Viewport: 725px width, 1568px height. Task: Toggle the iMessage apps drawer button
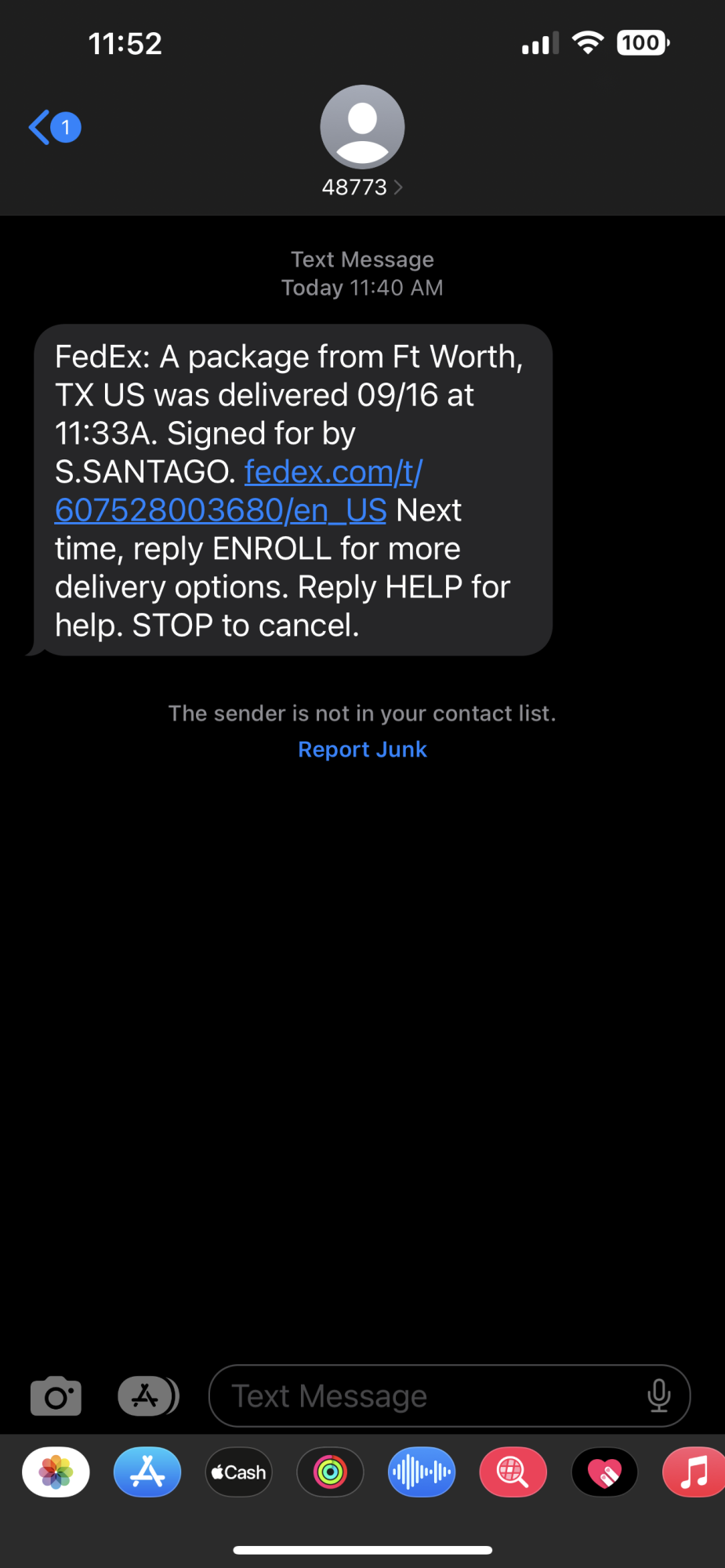148,1396
